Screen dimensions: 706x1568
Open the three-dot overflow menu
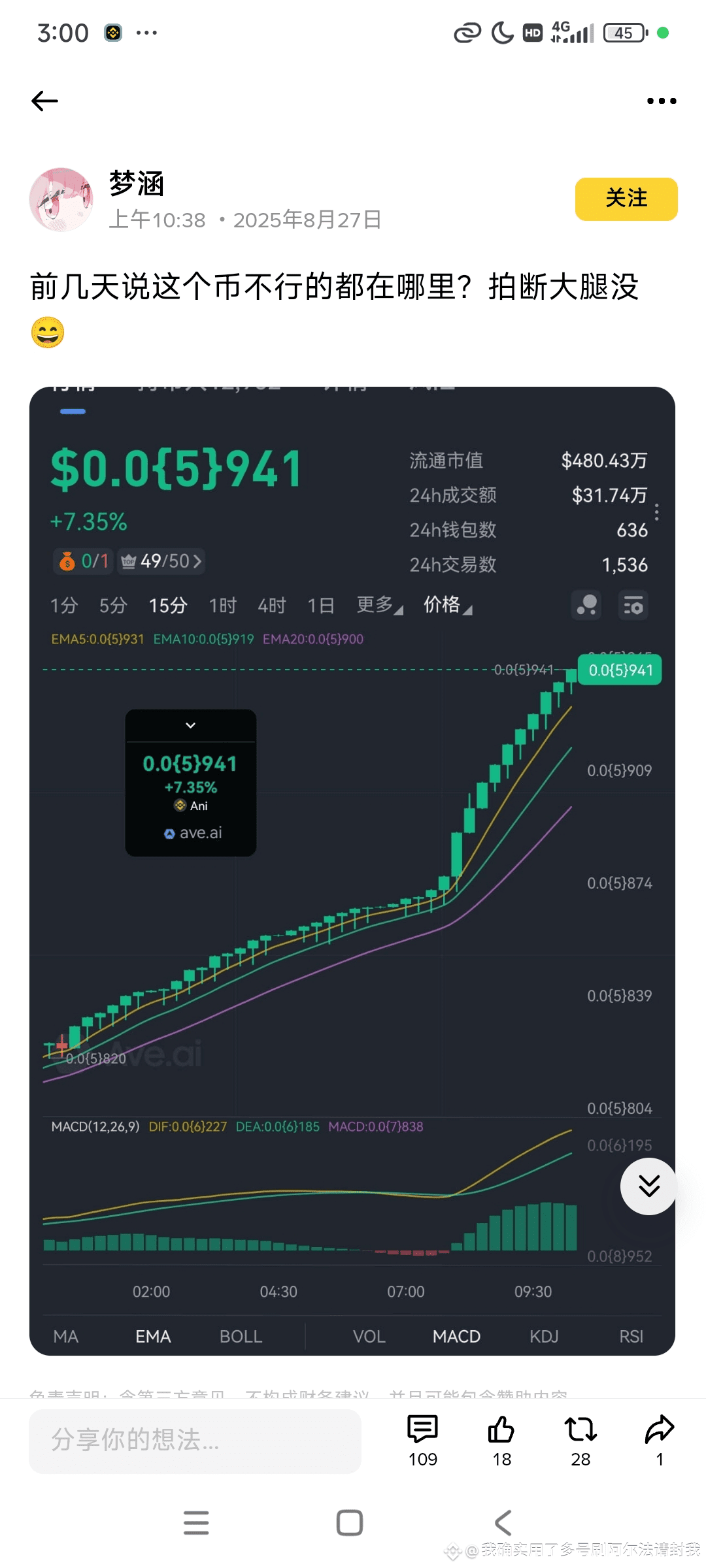click(x=661, y=101)
